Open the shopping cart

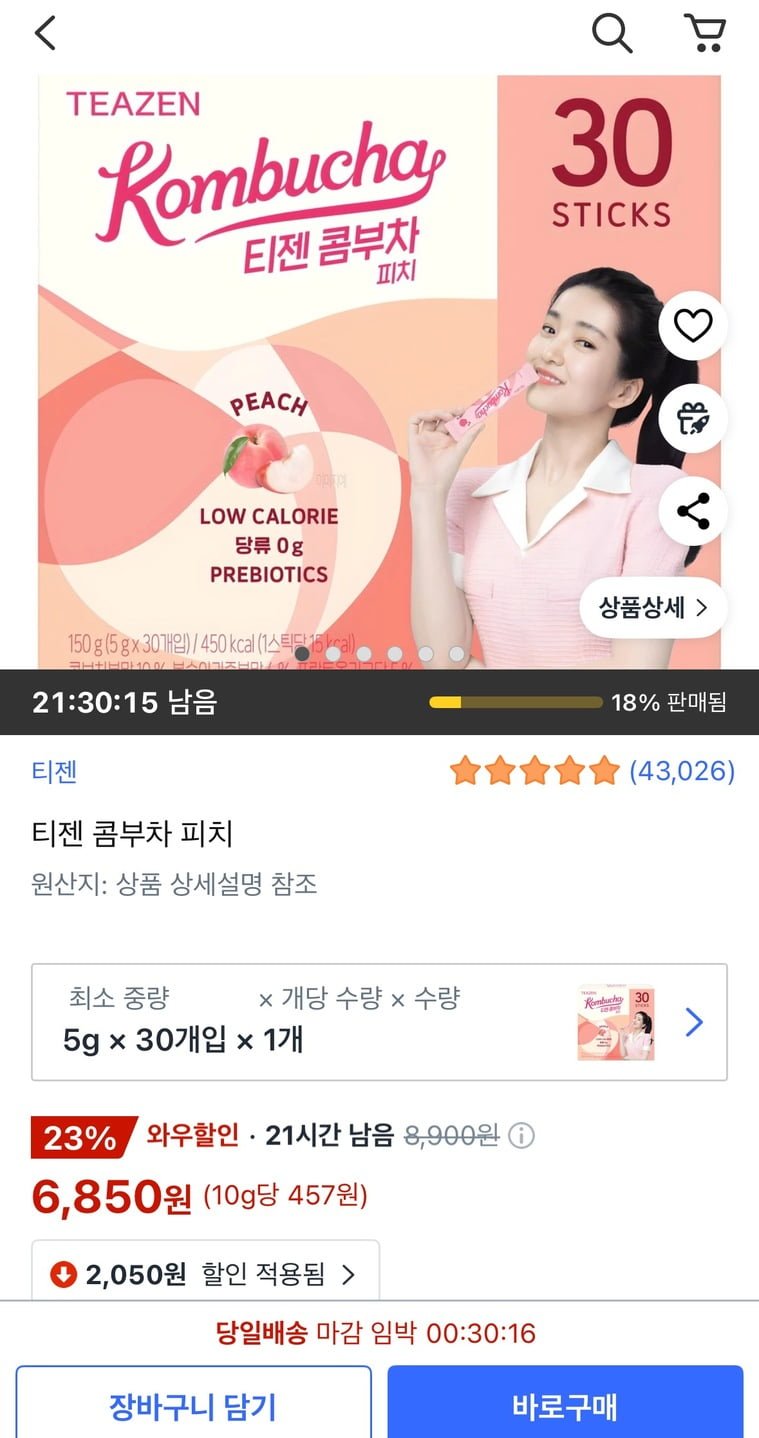click(x=705, y=34)
